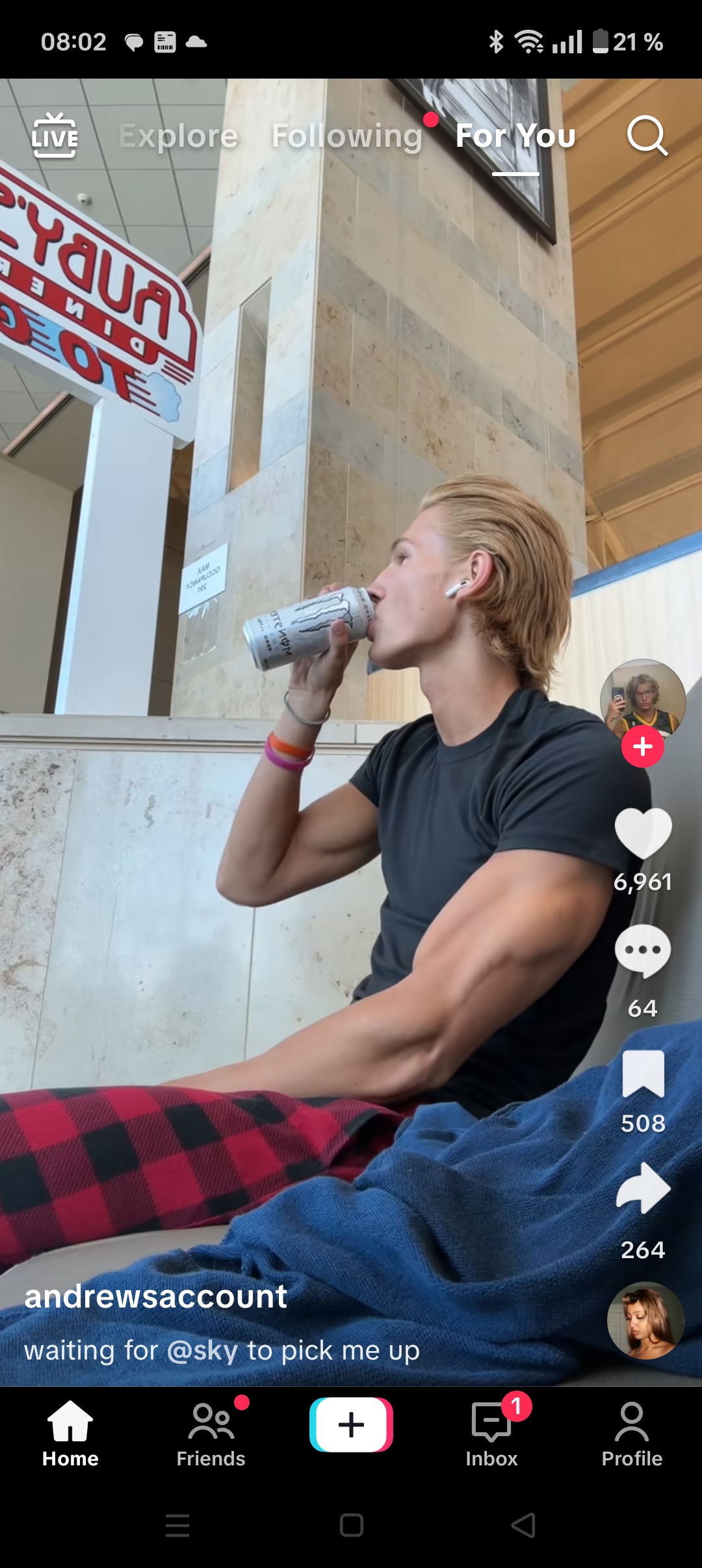Image resolution: width=702 pixels, height=1568 pixels.
Task: Open the search magnifier
Action: point(647,136)
